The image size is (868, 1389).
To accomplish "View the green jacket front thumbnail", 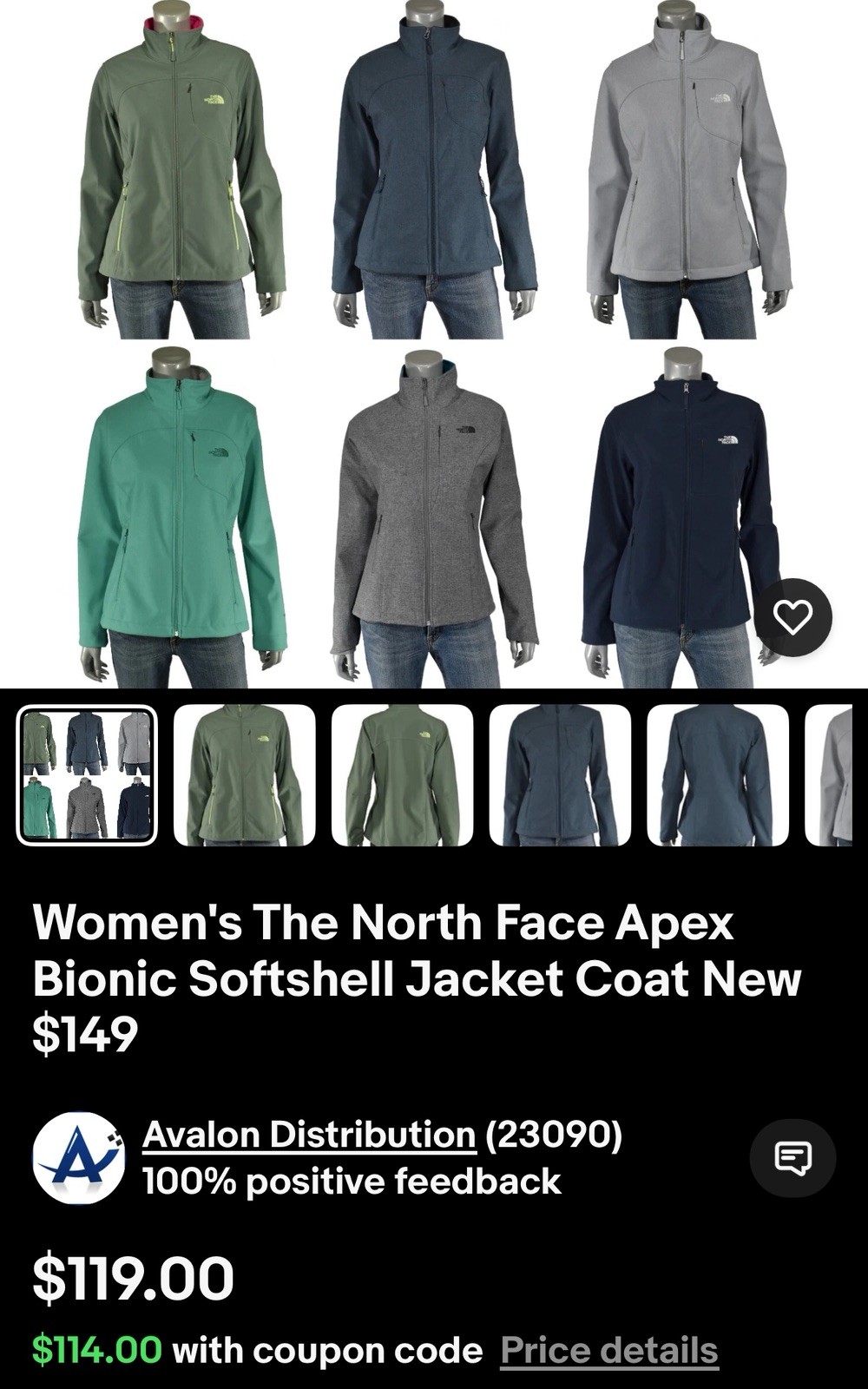I will 245,775.
